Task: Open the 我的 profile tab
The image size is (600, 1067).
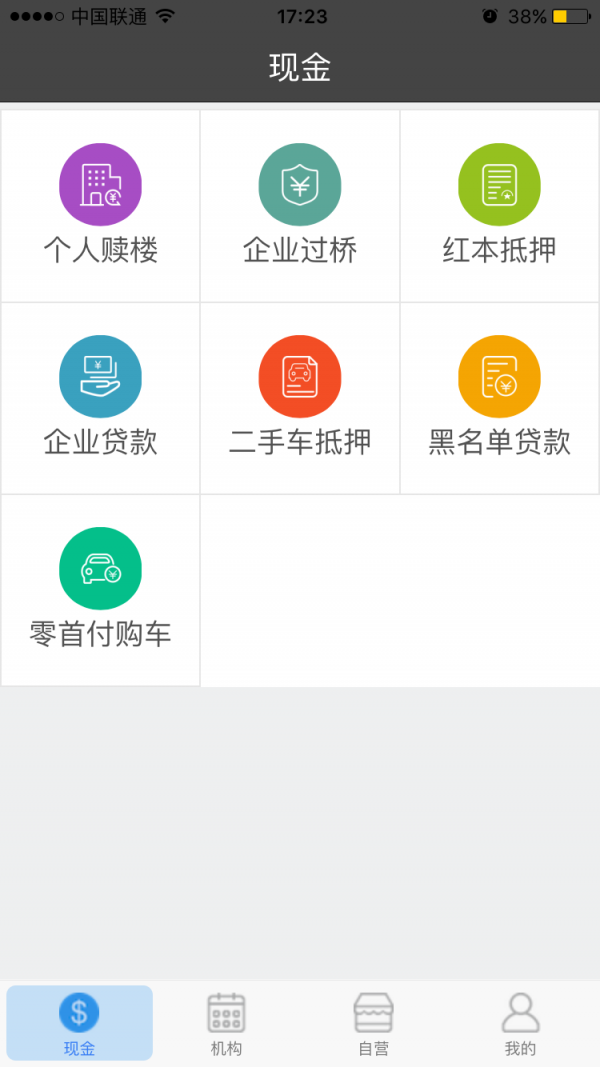Action: click(520, 1023)
